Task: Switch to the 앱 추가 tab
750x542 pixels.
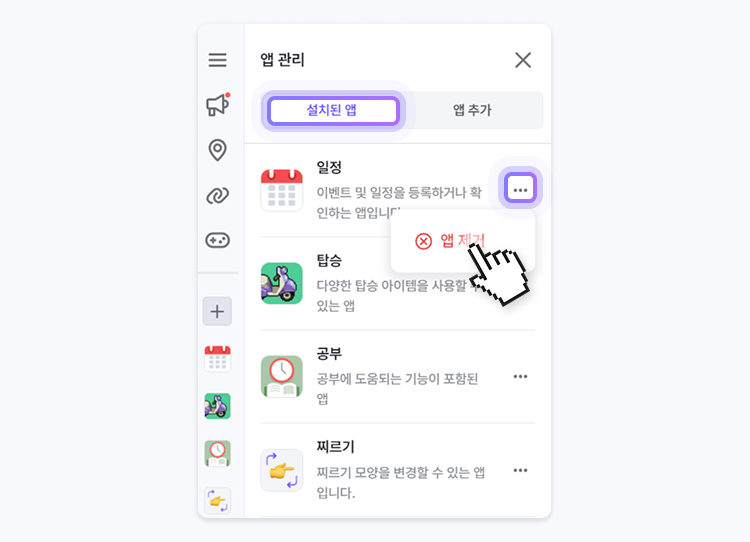Action: coord(472,110)
